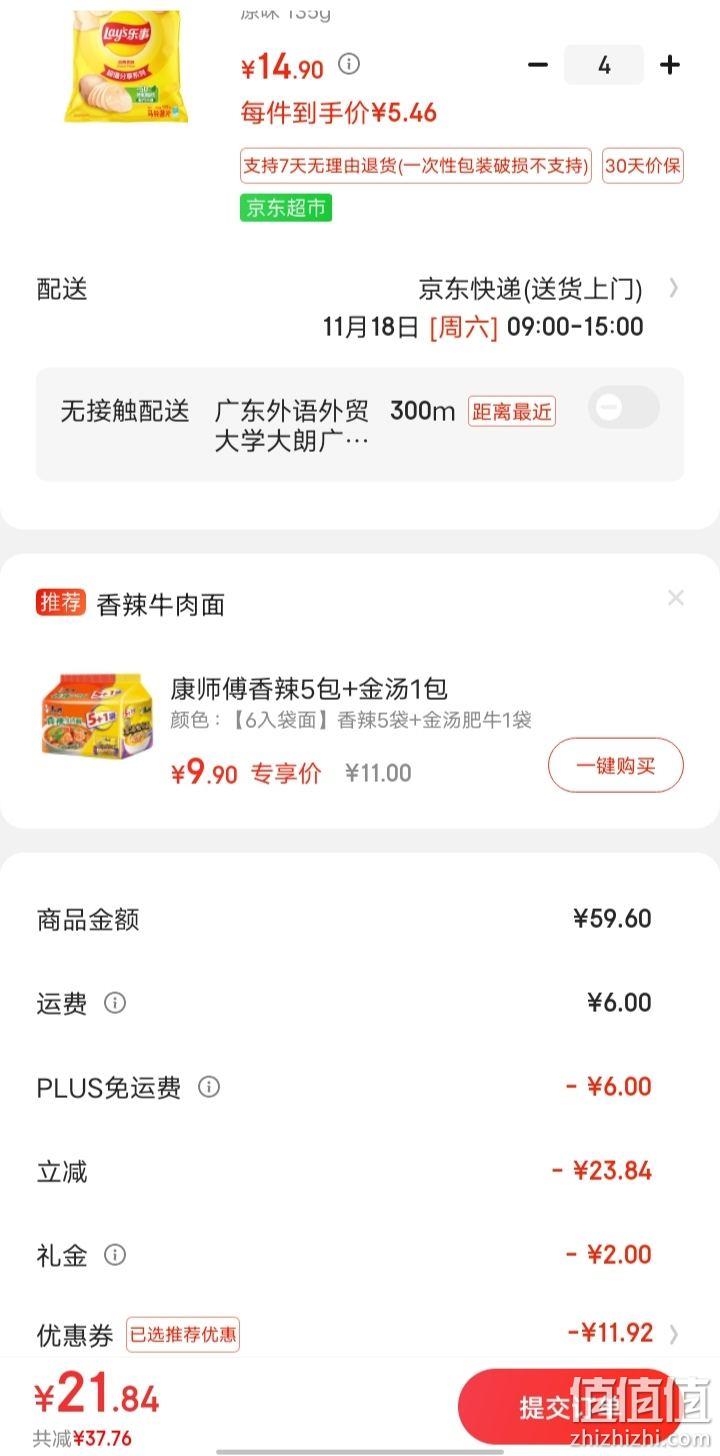Open the 30天价保 price protection tag
This screenshot has width=720, height=1456.
click(643, 166)
